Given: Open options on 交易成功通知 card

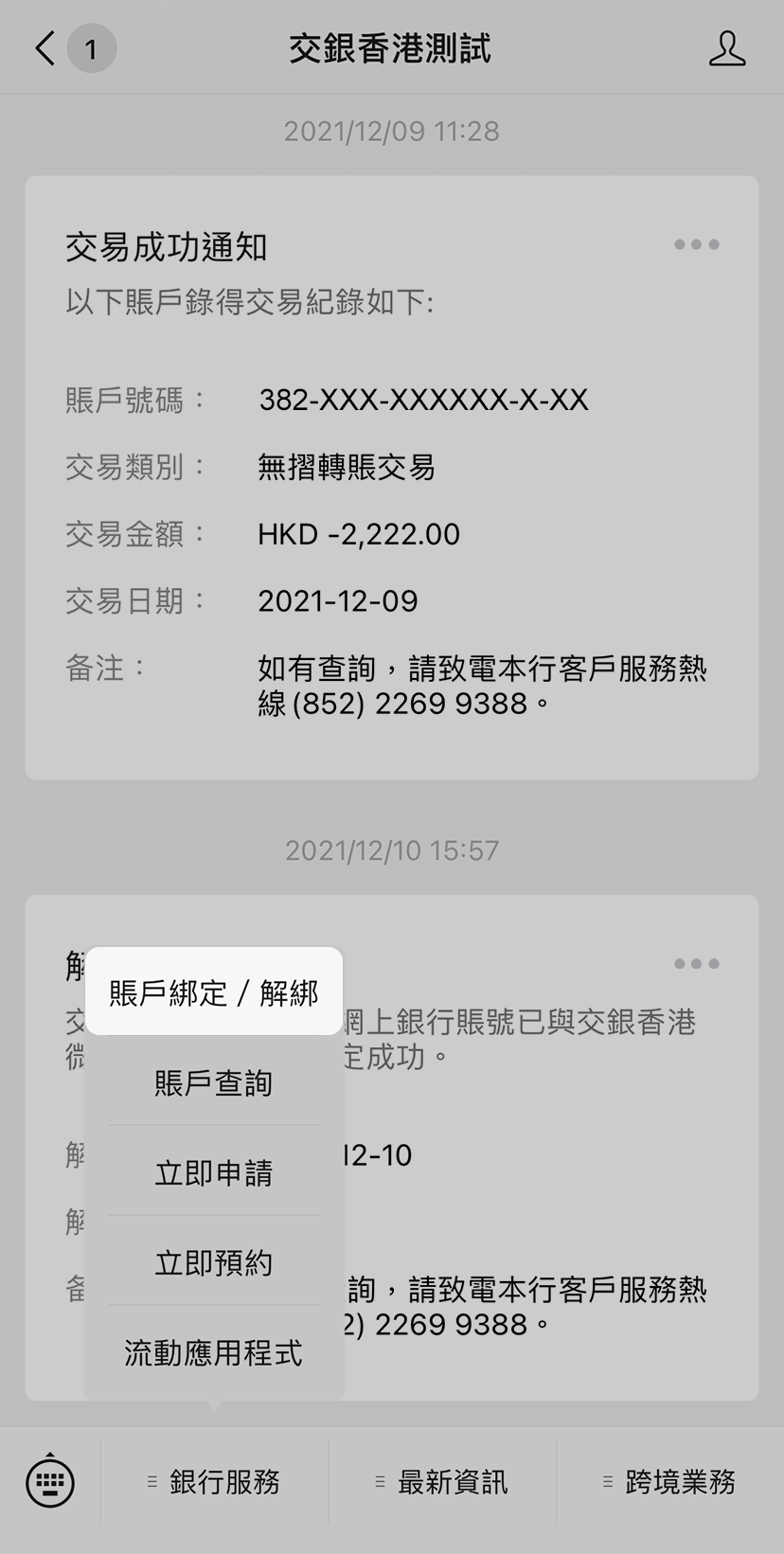Looking at the screenshot, I should [696, 244].
